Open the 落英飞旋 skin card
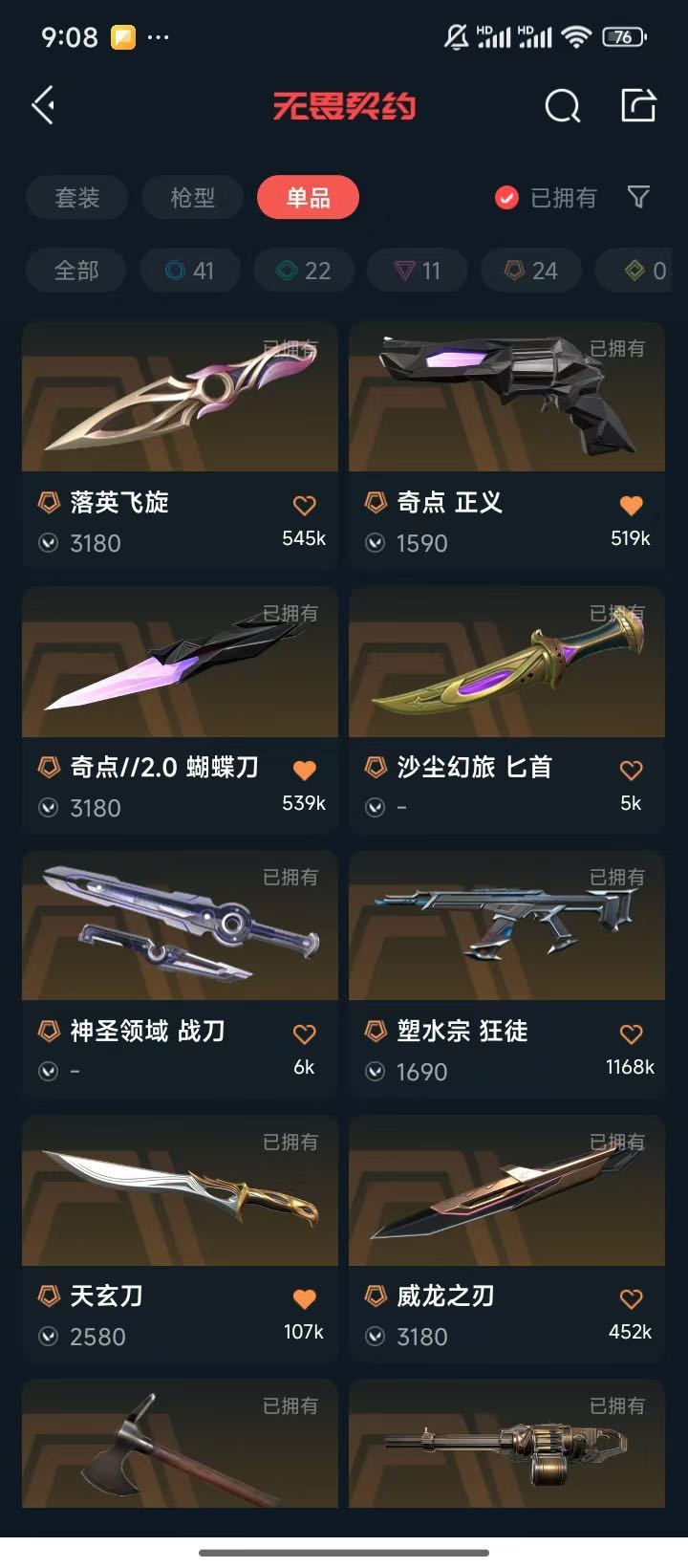688x1568 pixels. (180, 446)
